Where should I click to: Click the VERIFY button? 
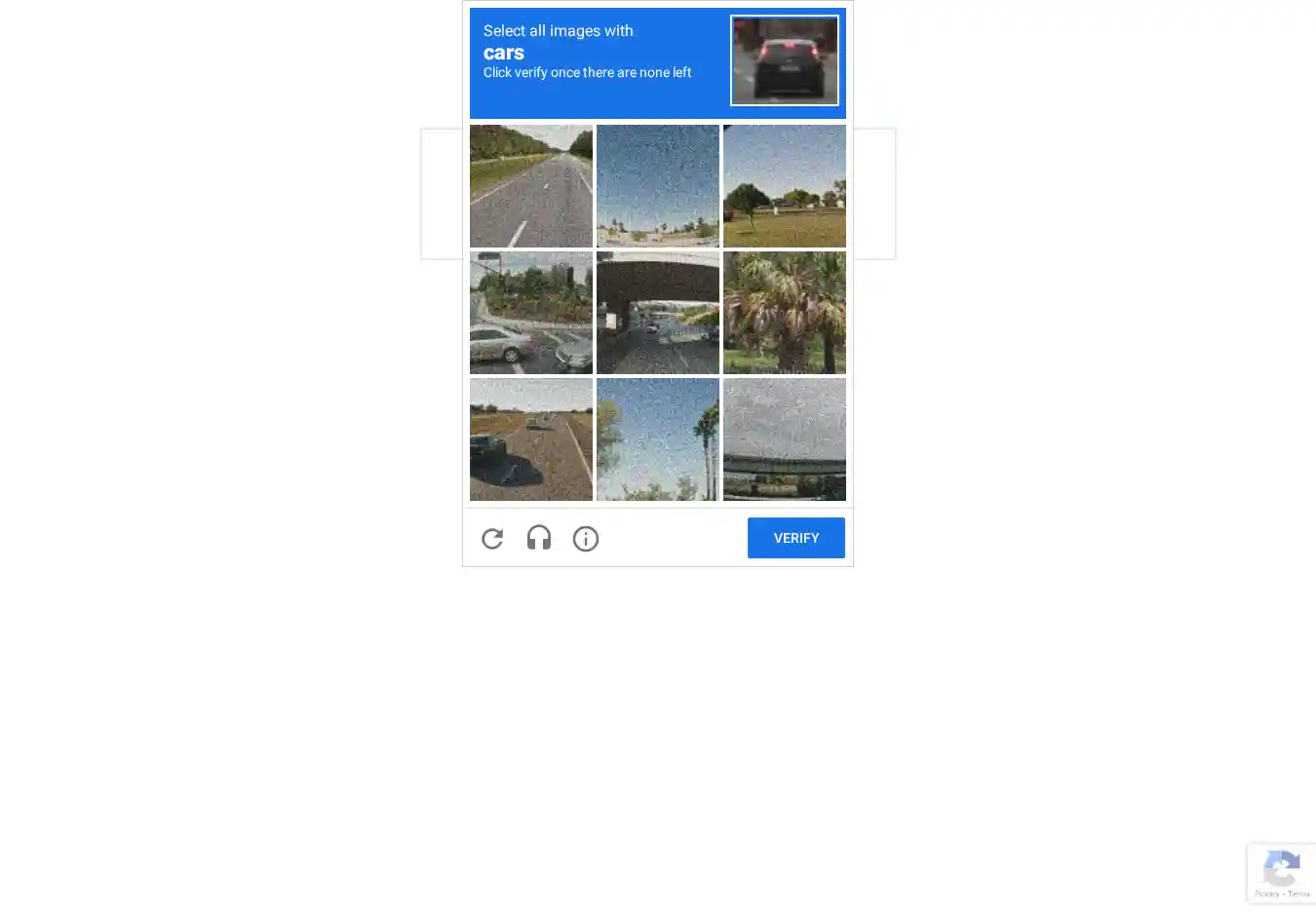(795, 538)
